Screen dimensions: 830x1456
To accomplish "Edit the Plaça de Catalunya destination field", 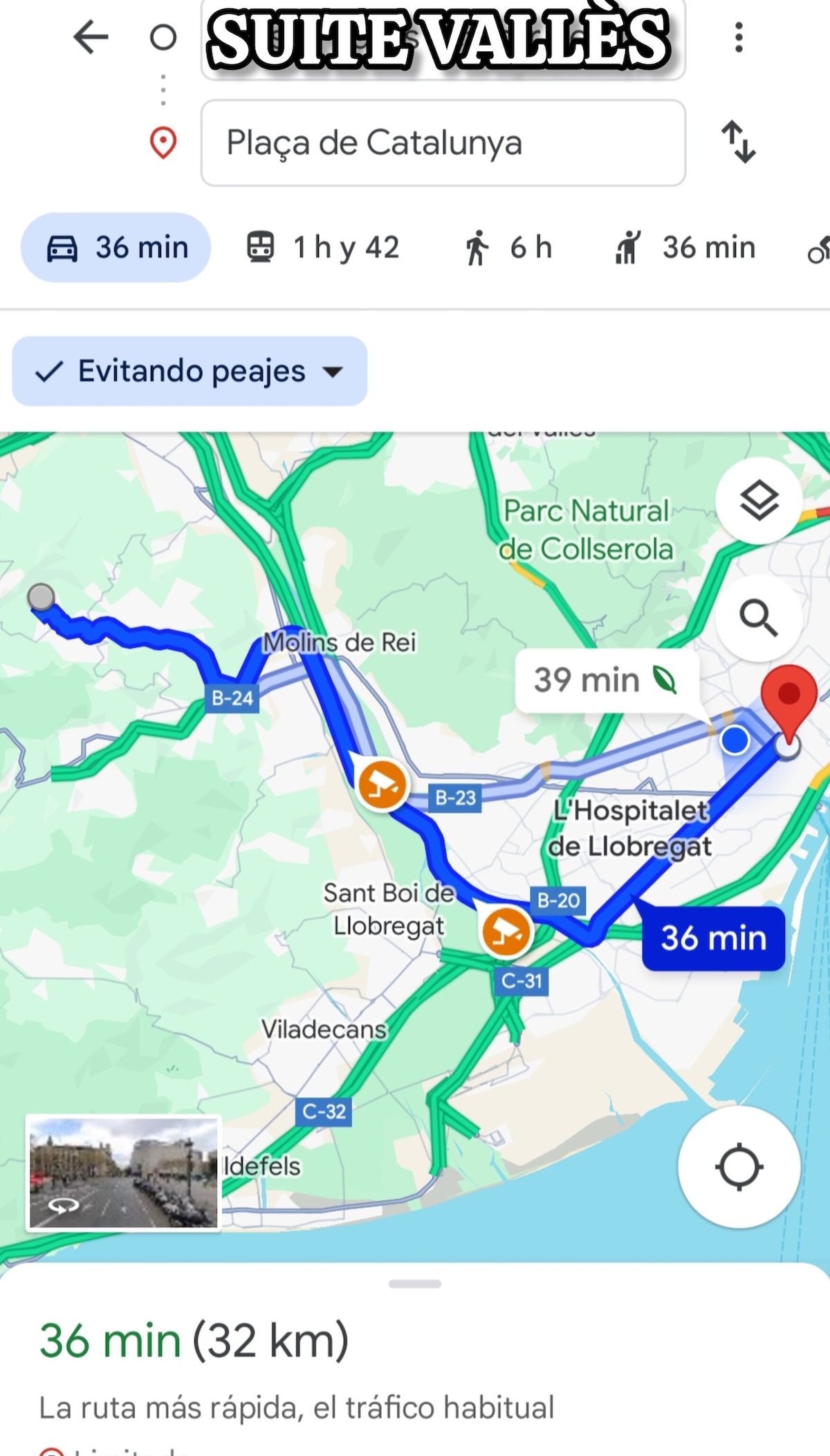I will click(443, 143).
